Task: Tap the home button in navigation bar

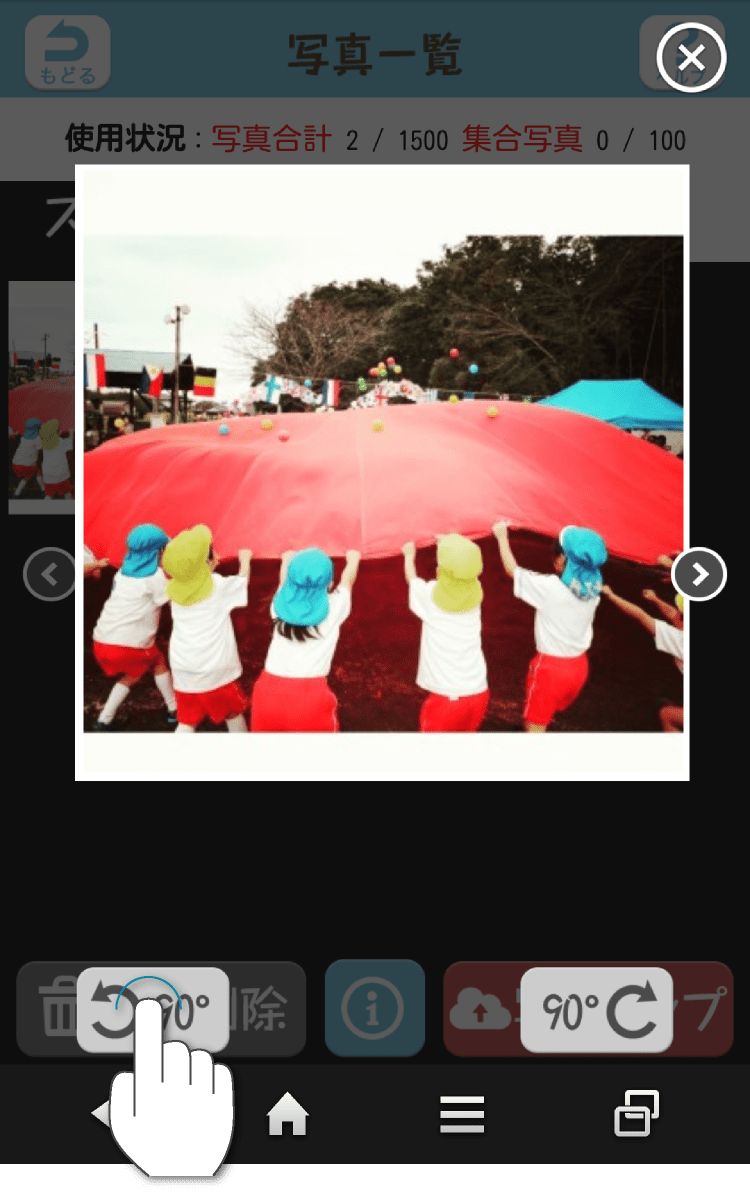Action: coord(287,1114)
